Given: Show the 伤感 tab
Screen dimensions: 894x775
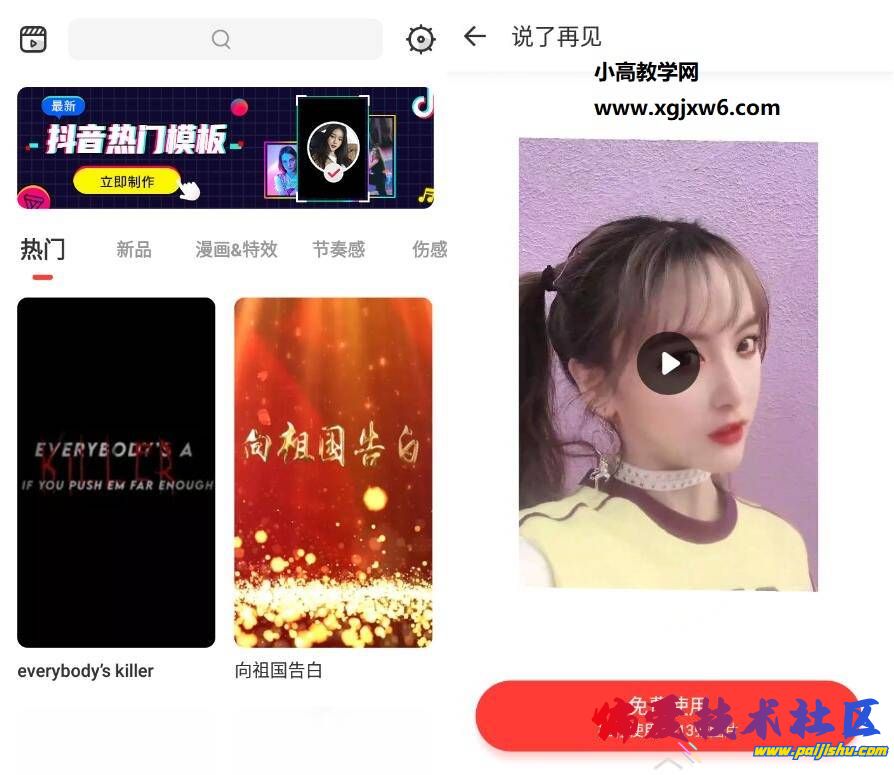Looking at the screenshot, I should pyautogui.click(x=430, y=250).
